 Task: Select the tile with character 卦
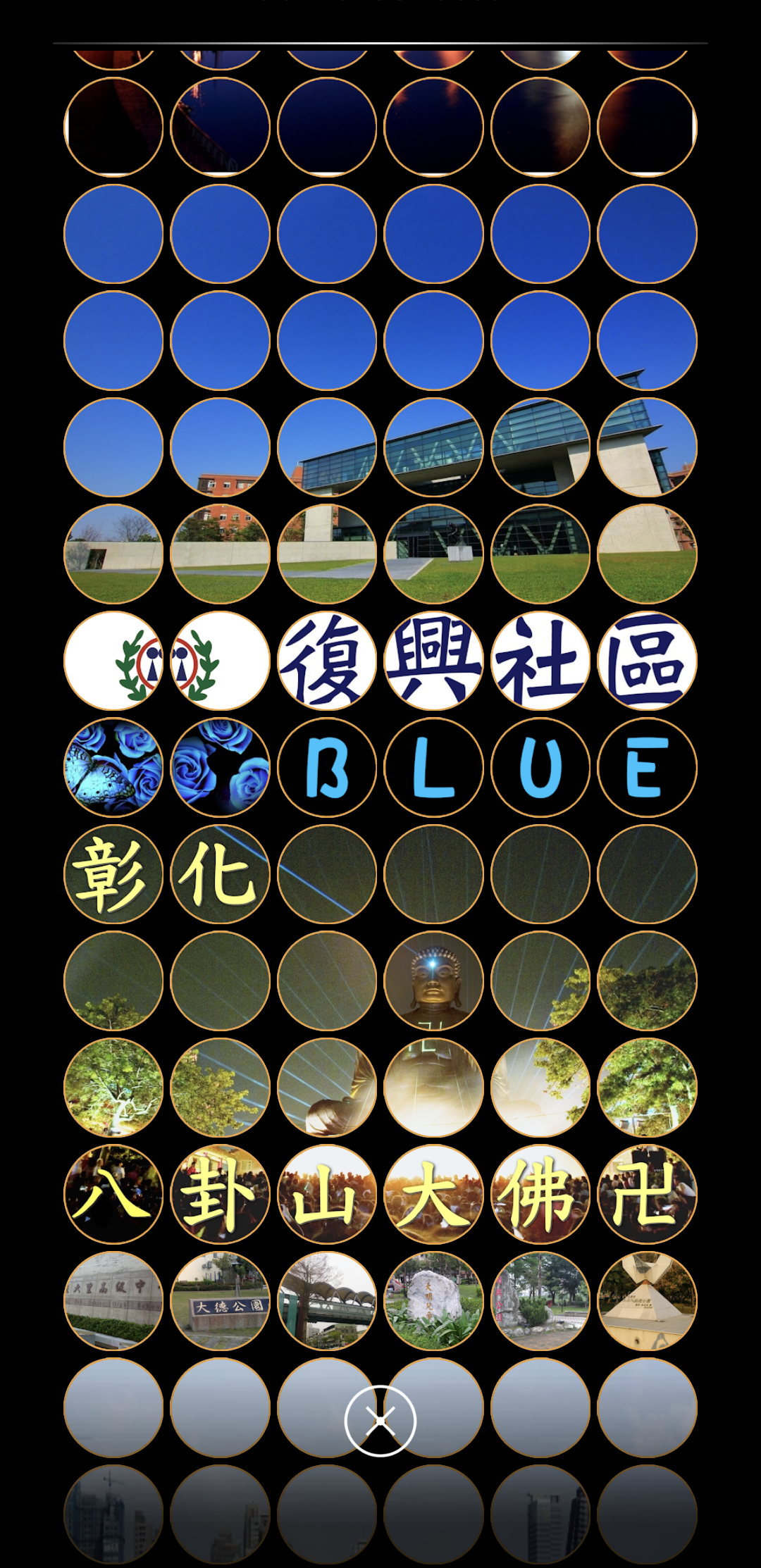(220, 1194)
